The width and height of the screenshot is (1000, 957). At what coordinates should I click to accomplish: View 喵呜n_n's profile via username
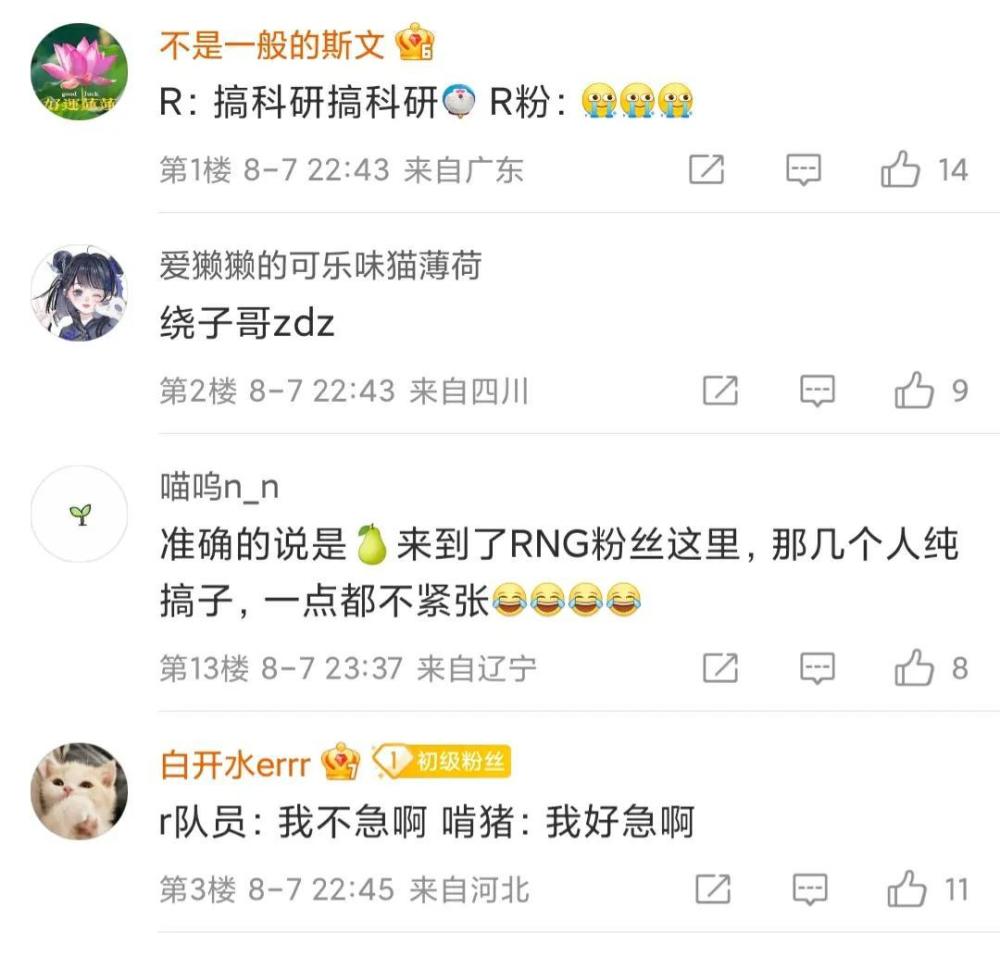coord(219,487)
